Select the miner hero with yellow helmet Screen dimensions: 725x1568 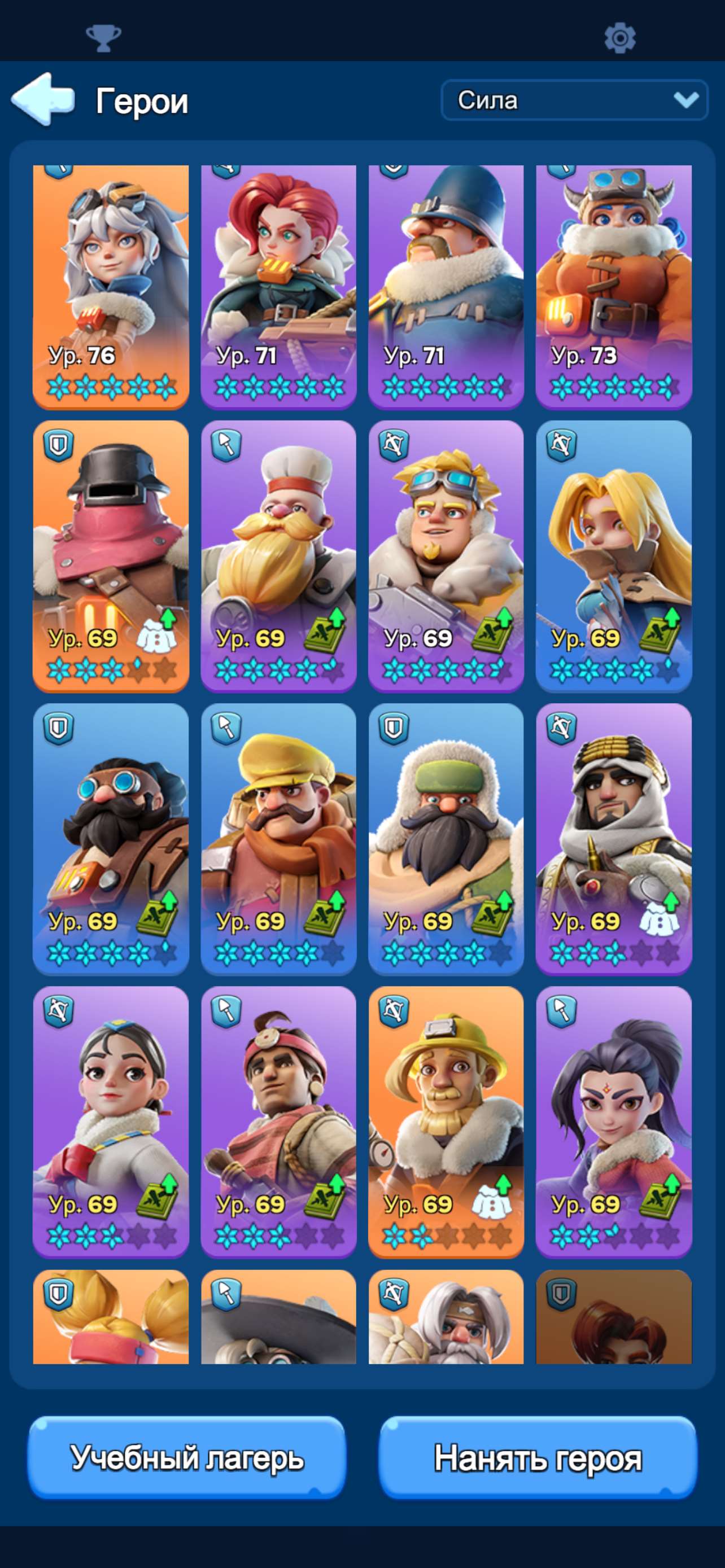(x=446, y=1122)
